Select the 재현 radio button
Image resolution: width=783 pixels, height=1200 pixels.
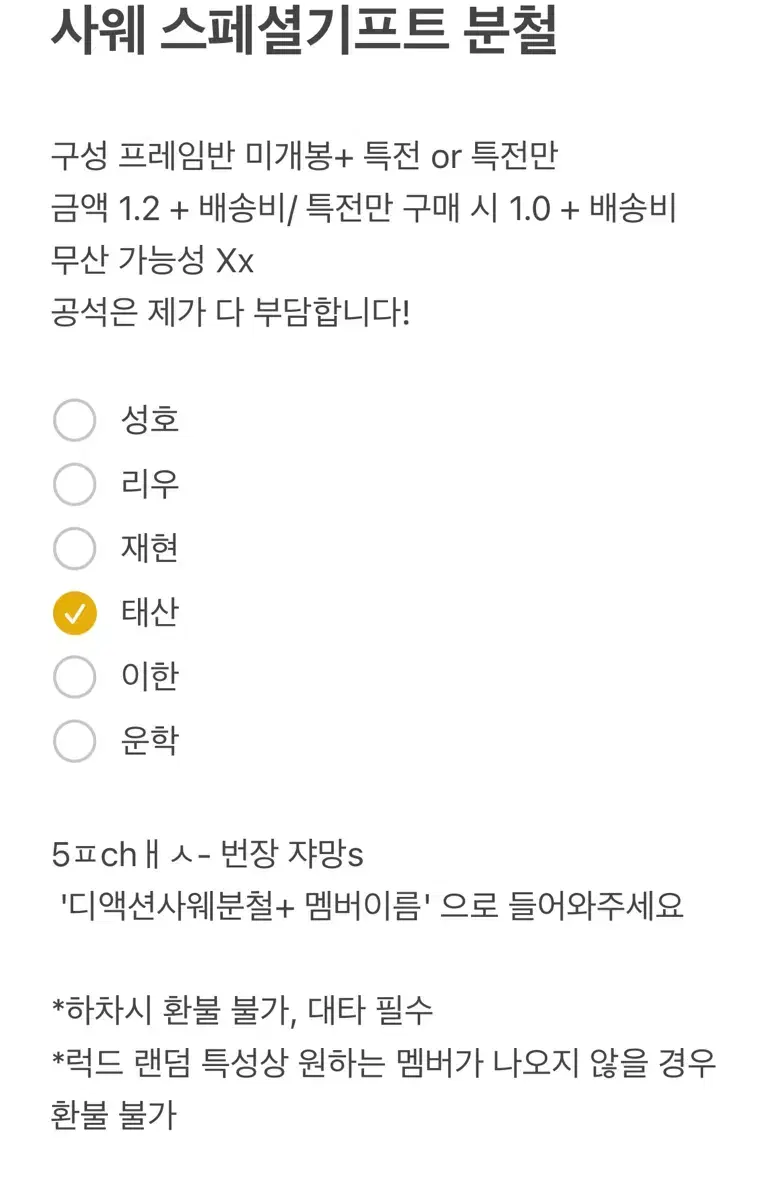pyautogui.click(x=74, y=548)
